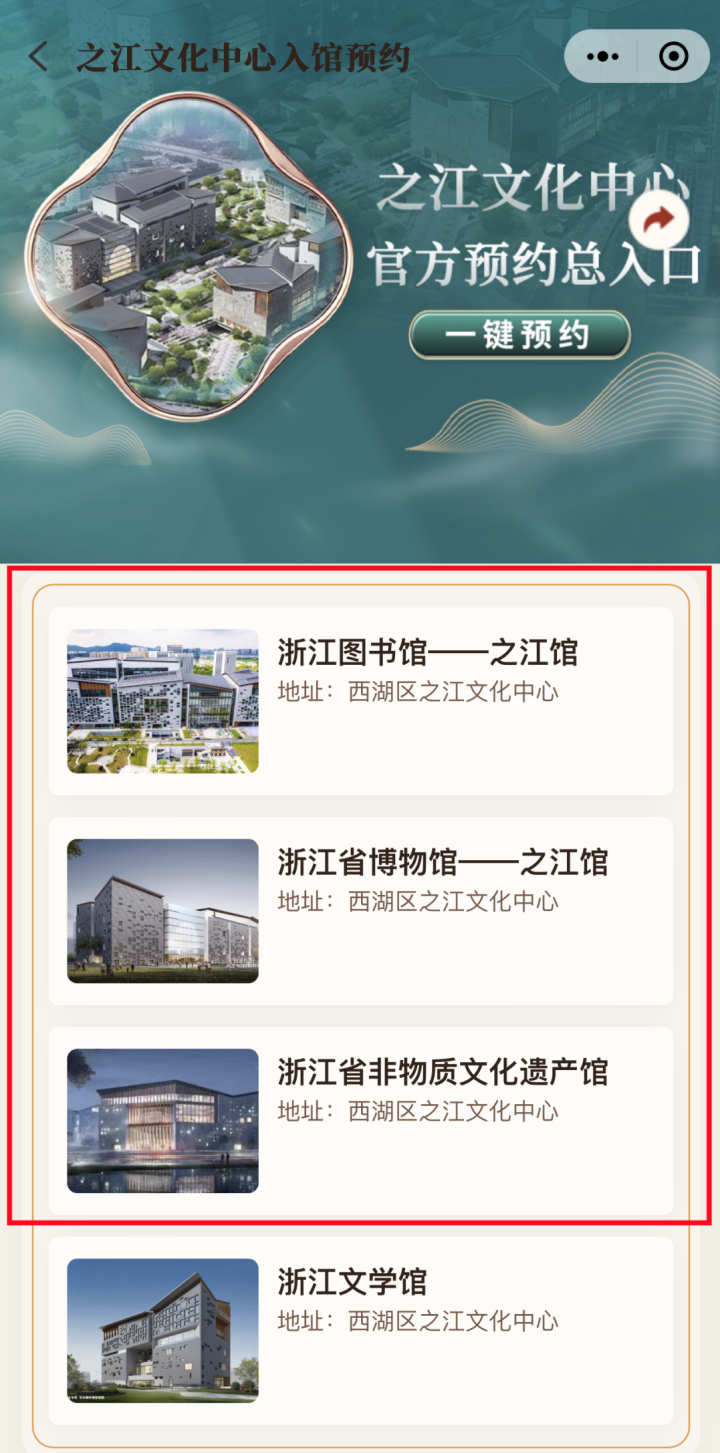Open 浙江省博物馆——之江馆 reservation card
720x1453 pixels.
(360, 911)
